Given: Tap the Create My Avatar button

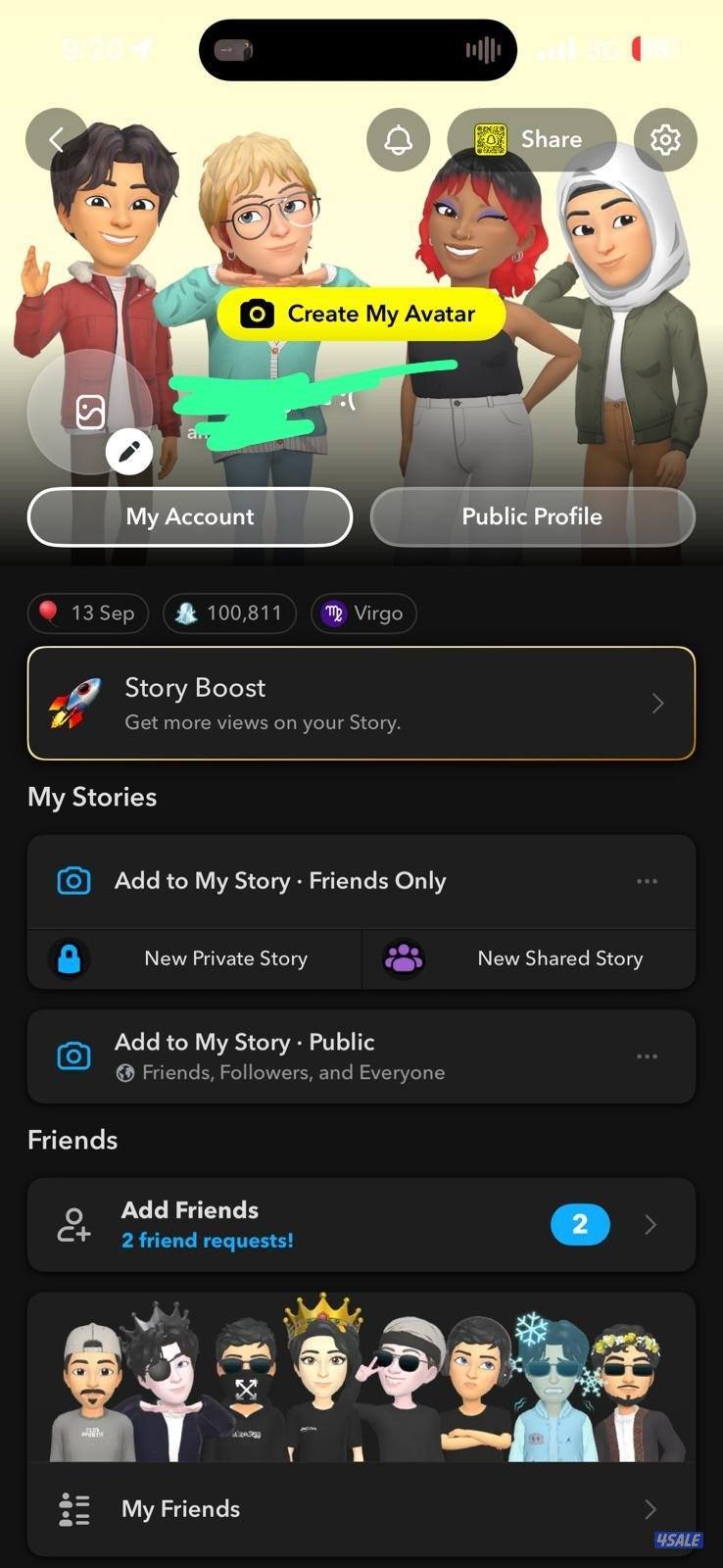Looking at the screenshot, I should (361, 314).
